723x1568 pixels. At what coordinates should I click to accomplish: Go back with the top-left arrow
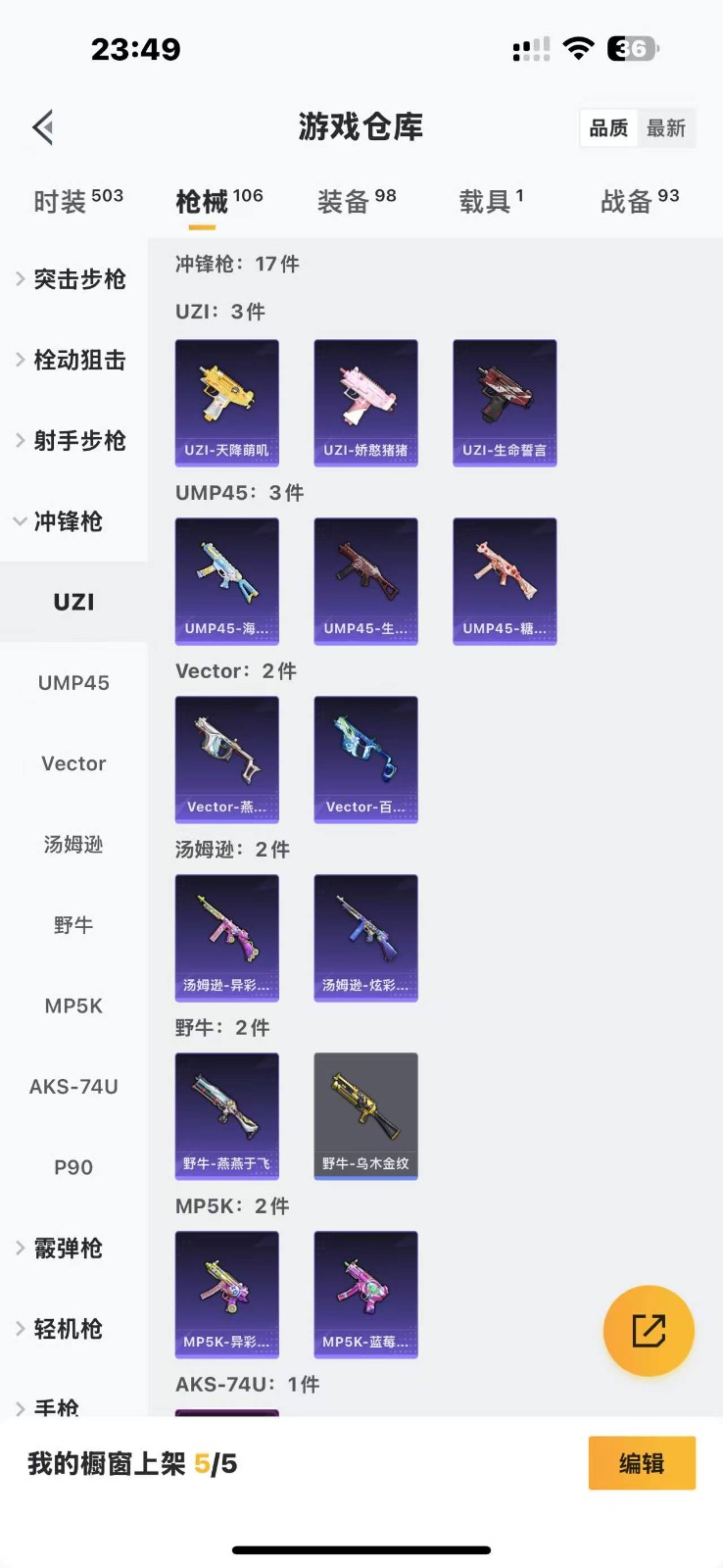point(42,127)
